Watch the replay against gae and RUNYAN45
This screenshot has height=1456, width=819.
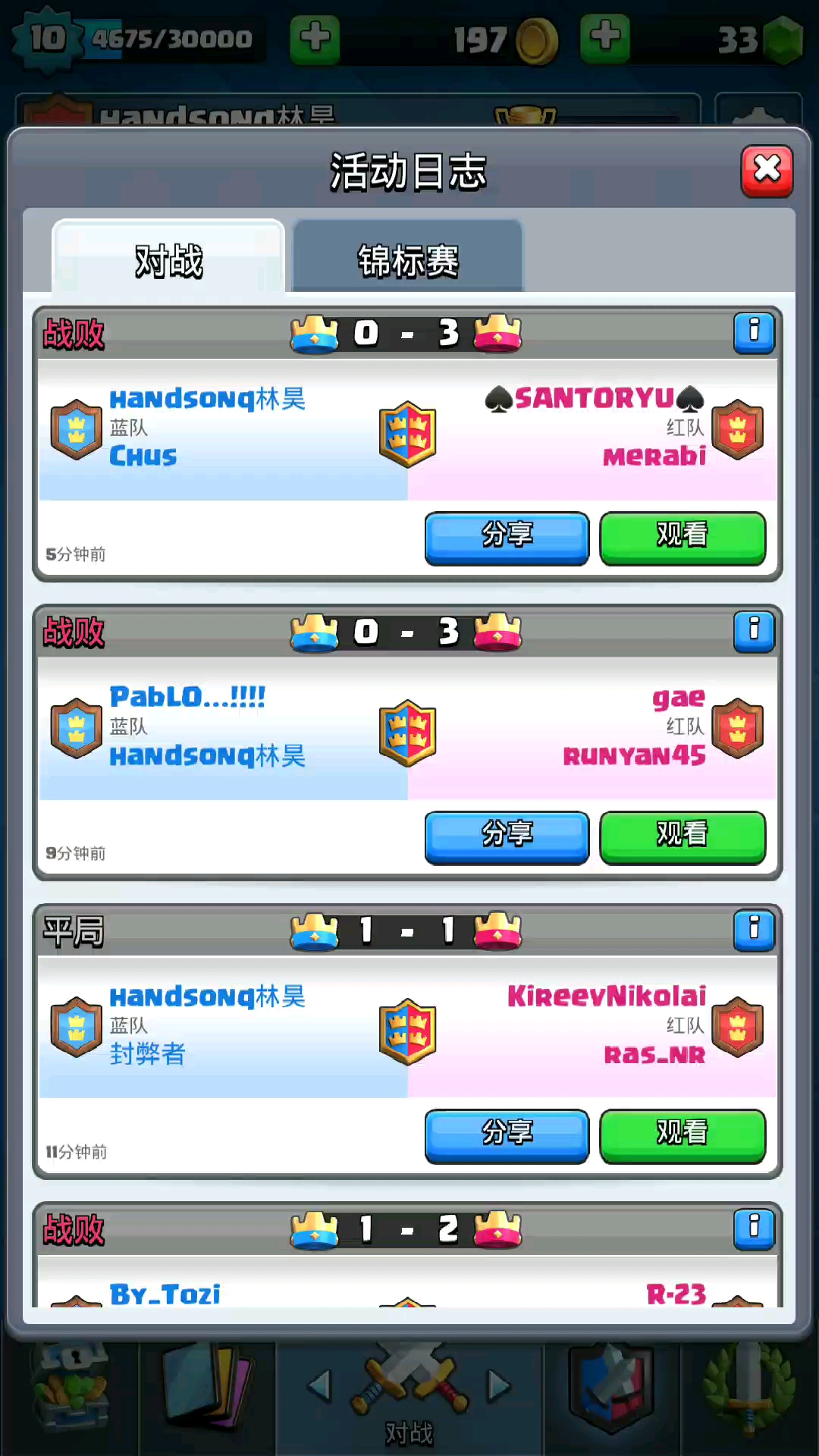(x=682, y=836)
